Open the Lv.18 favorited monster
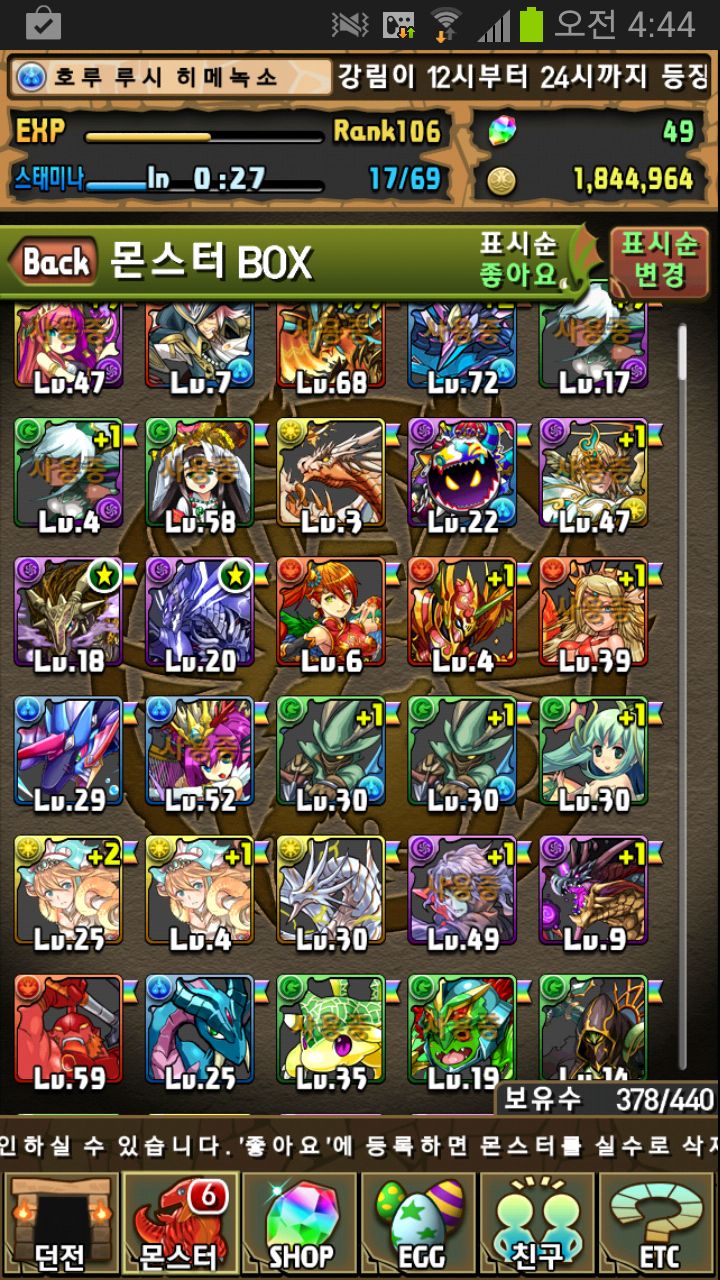This screenshot has height=1280, width=720. tap(69, 615)
